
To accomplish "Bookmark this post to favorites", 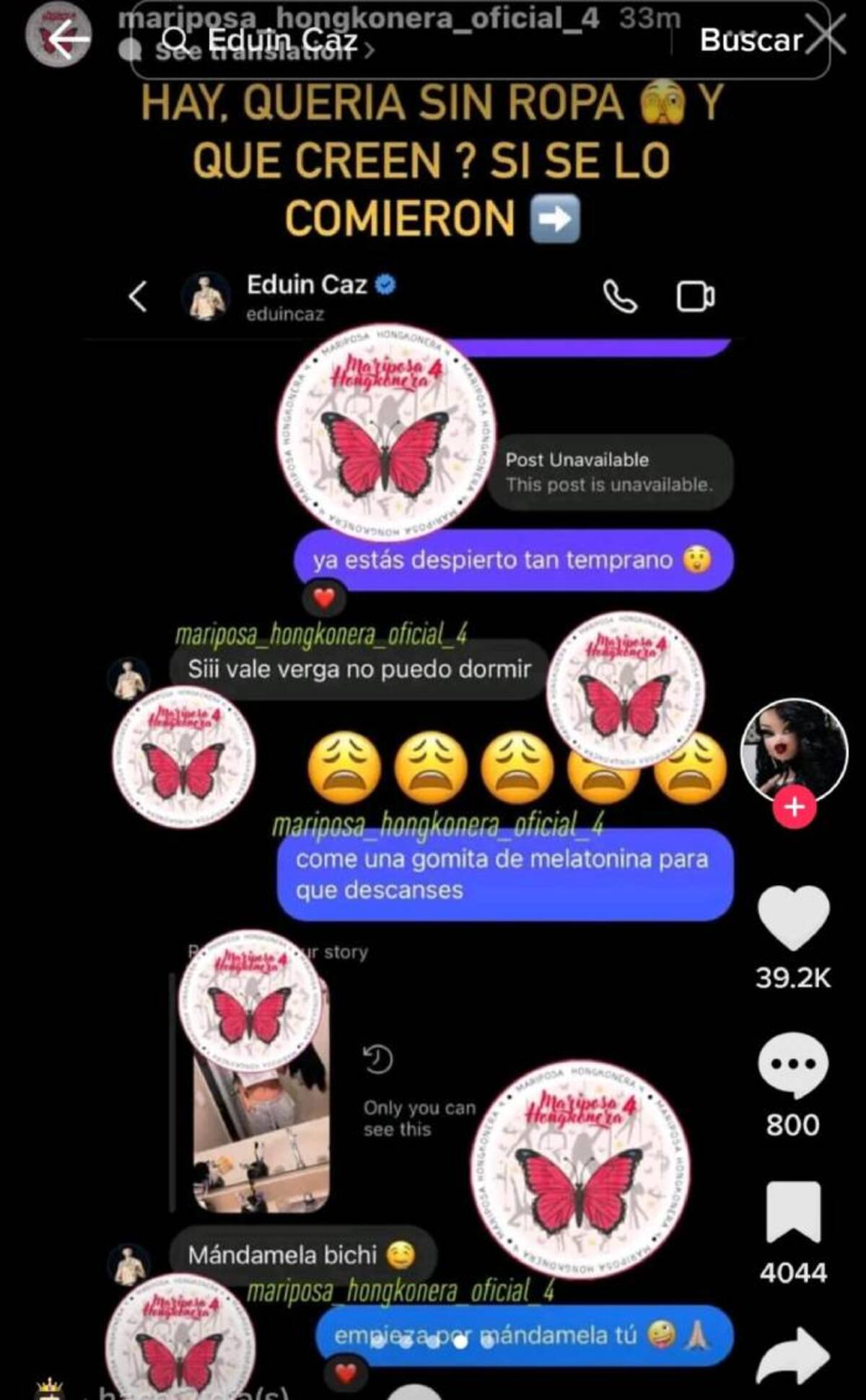I will click(793, 1212).
